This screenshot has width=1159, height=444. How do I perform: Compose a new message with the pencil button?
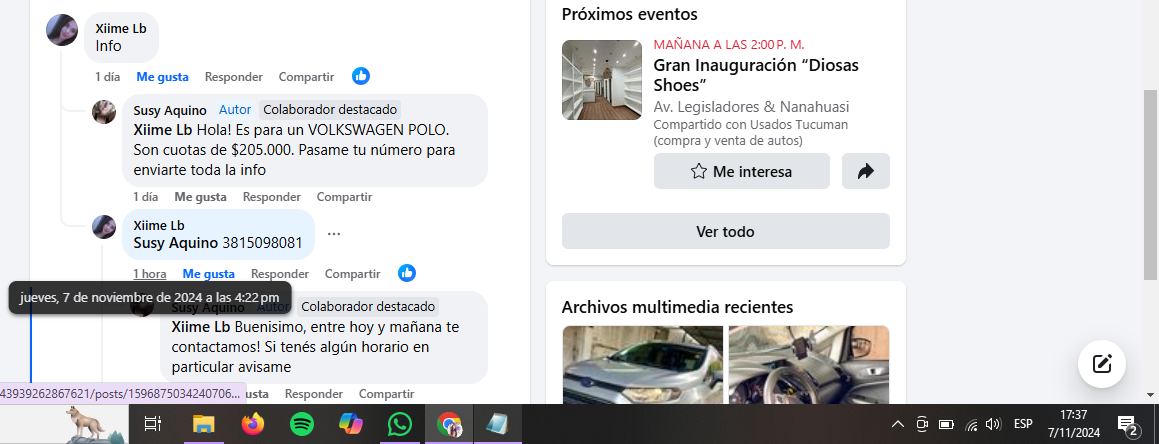1102,364
